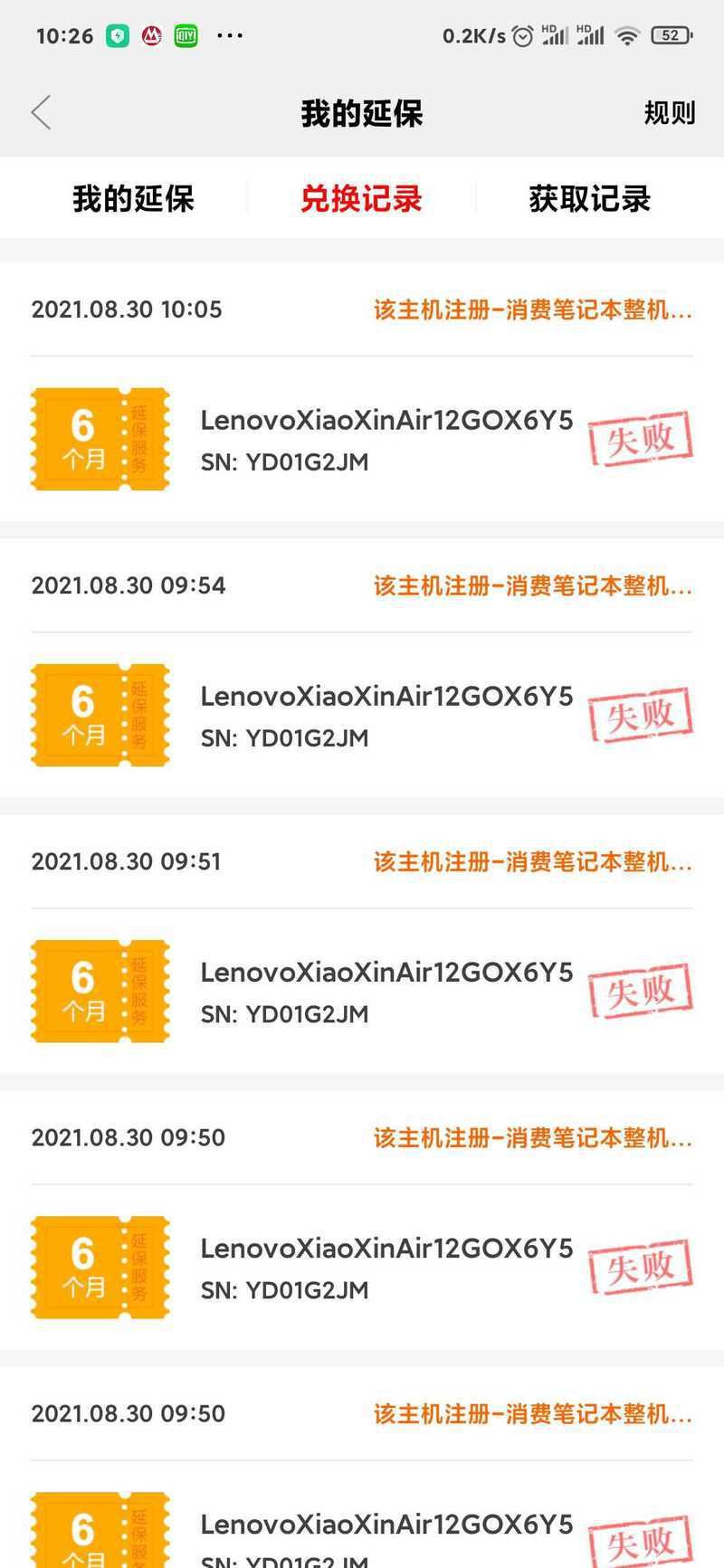Open the record dated 2021.08.30 10:05

click(362, 392)
